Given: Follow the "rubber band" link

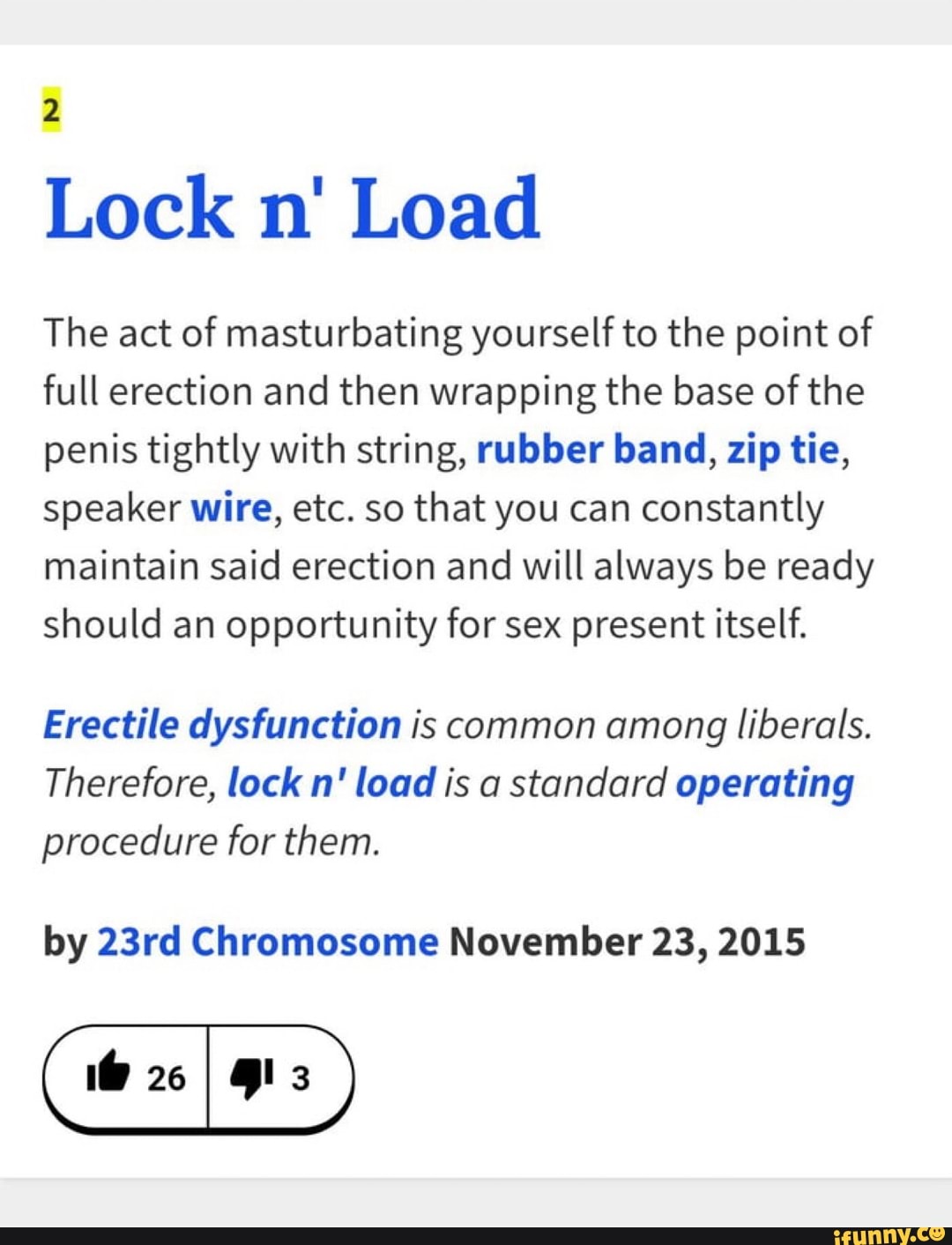Looking at the screenshot, I should [591, 450].
